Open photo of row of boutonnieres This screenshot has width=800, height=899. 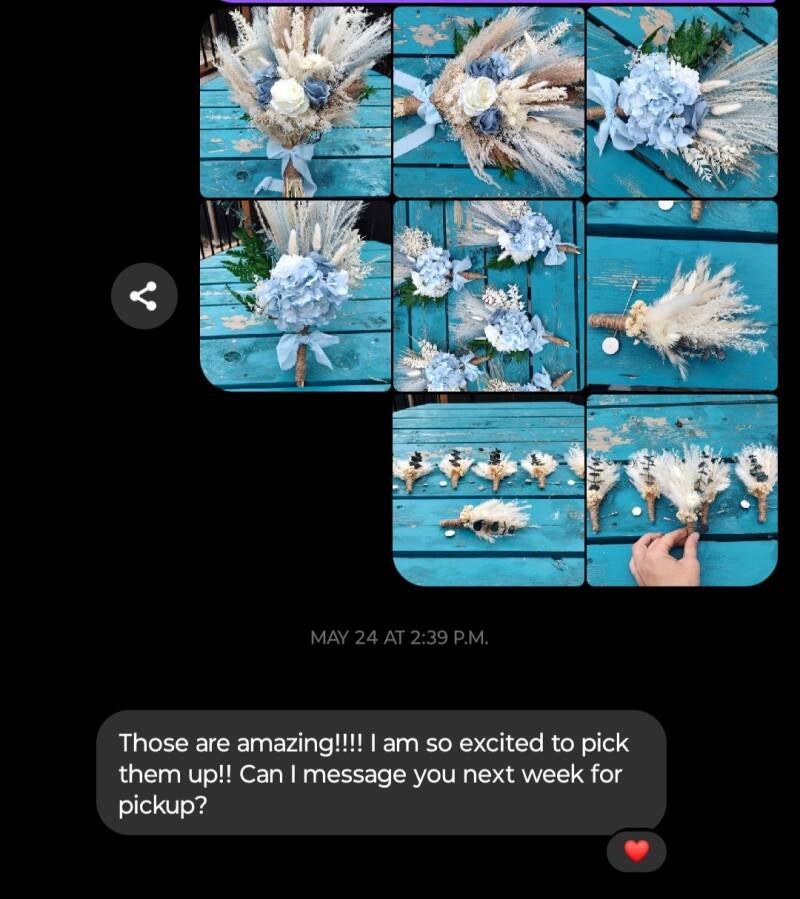(488, 489)
